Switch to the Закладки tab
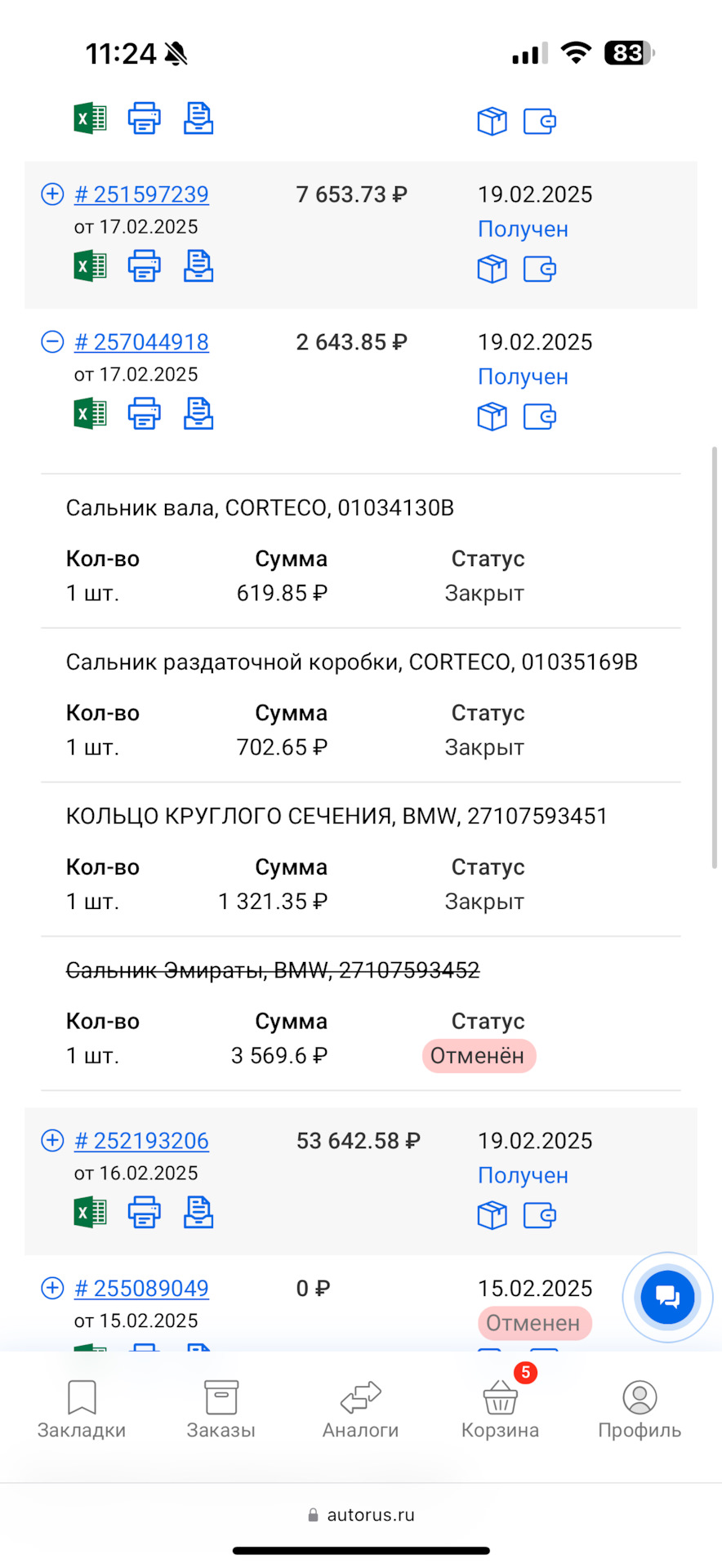 click(x=81, y=1406)
